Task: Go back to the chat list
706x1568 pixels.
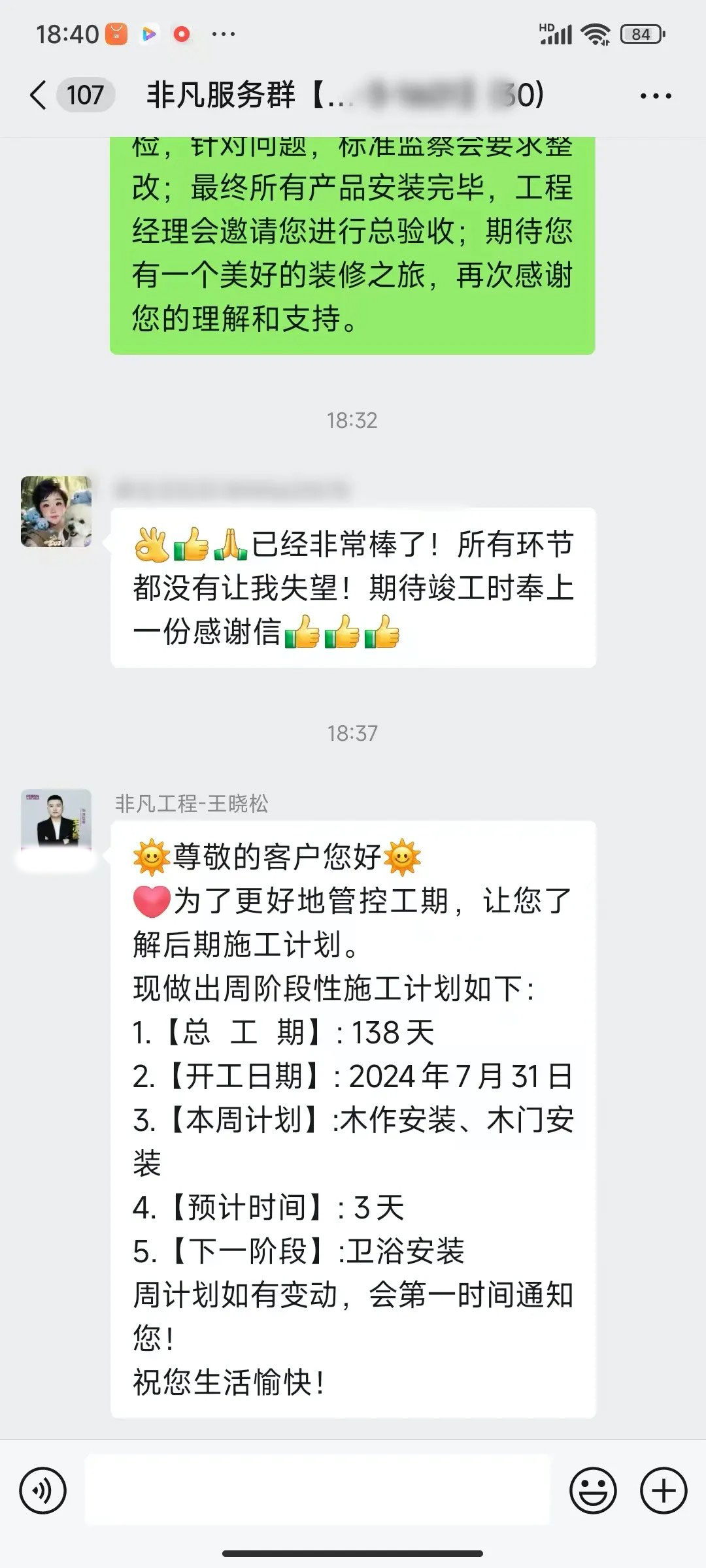Action: (39, 95)
